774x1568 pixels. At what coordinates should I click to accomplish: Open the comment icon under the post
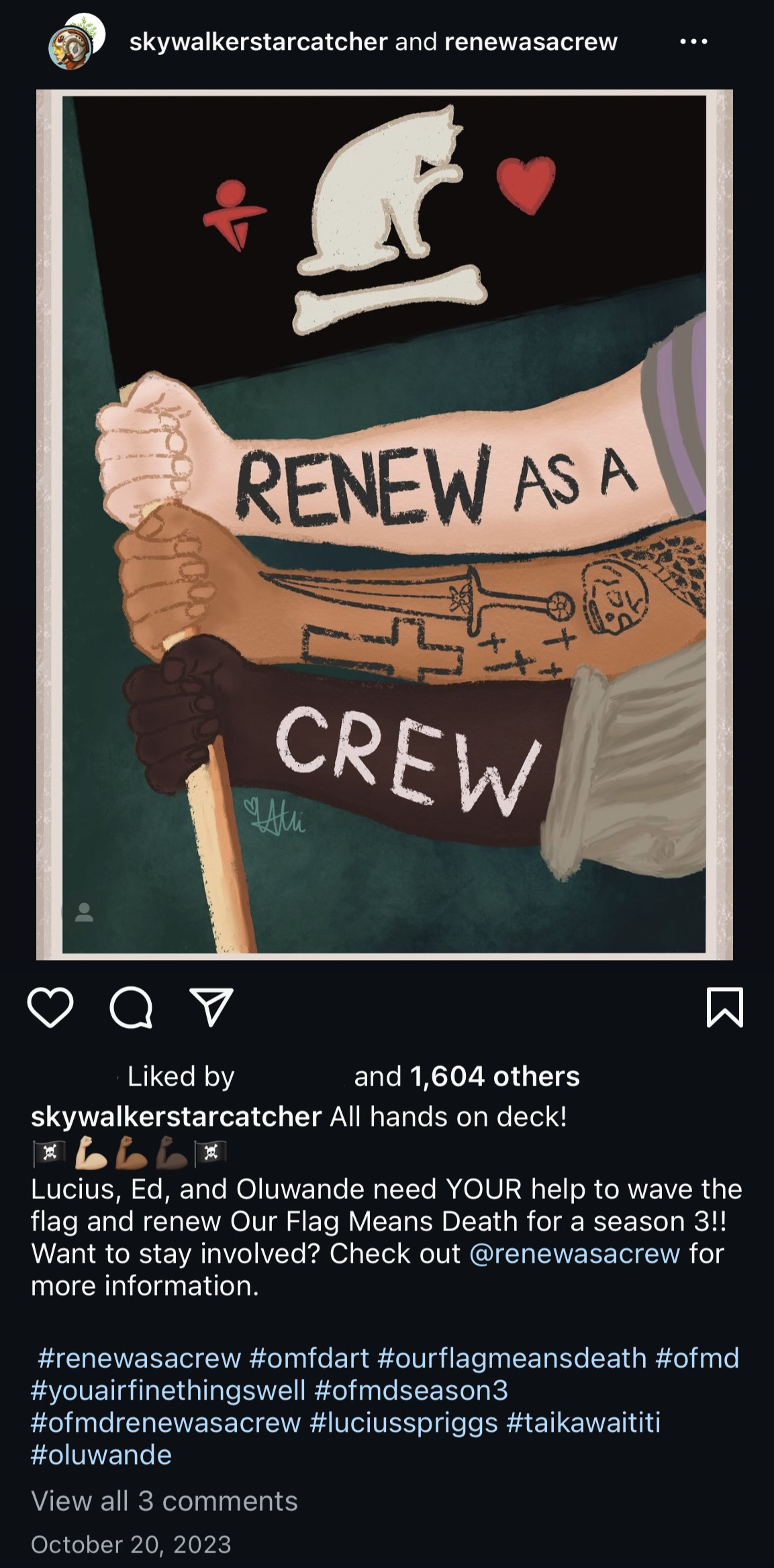coord(131,1007)
